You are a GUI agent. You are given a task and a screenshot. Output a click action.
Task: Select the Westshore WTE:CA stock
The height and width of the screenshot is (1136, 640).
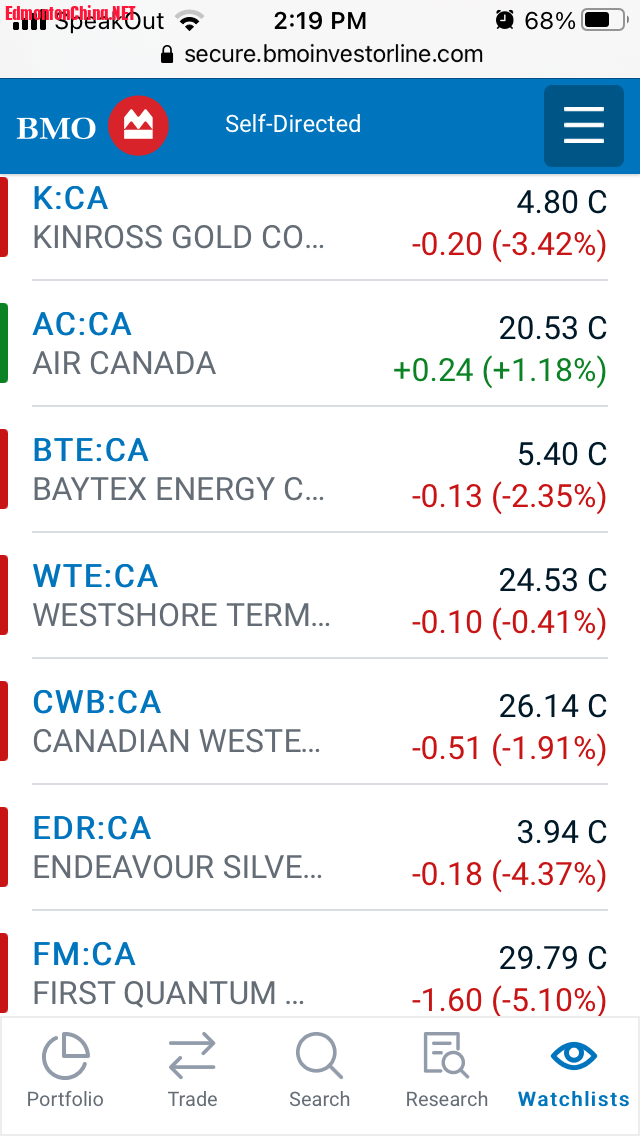coord(320,596)
